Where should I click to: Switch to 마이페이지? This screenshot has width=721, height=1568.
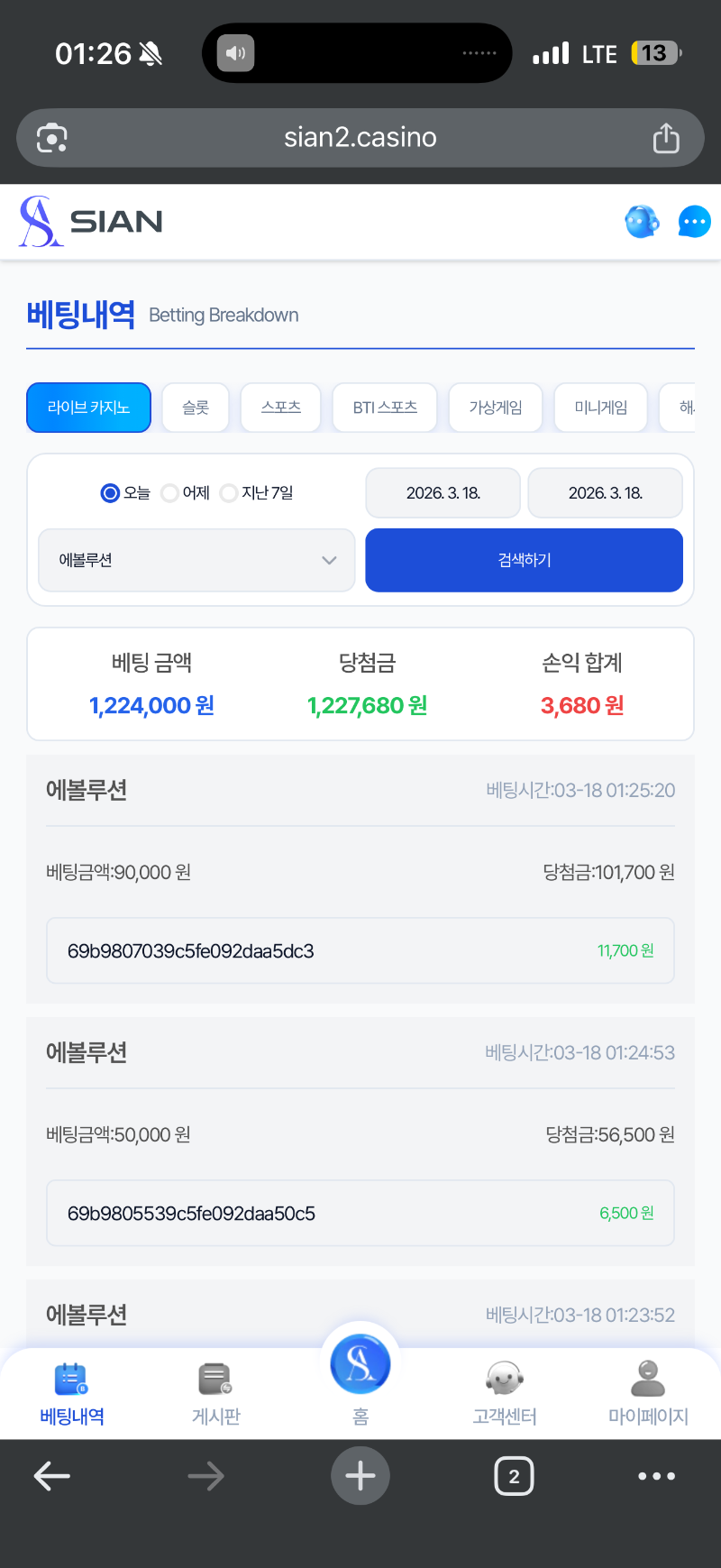click(648, 1393)
